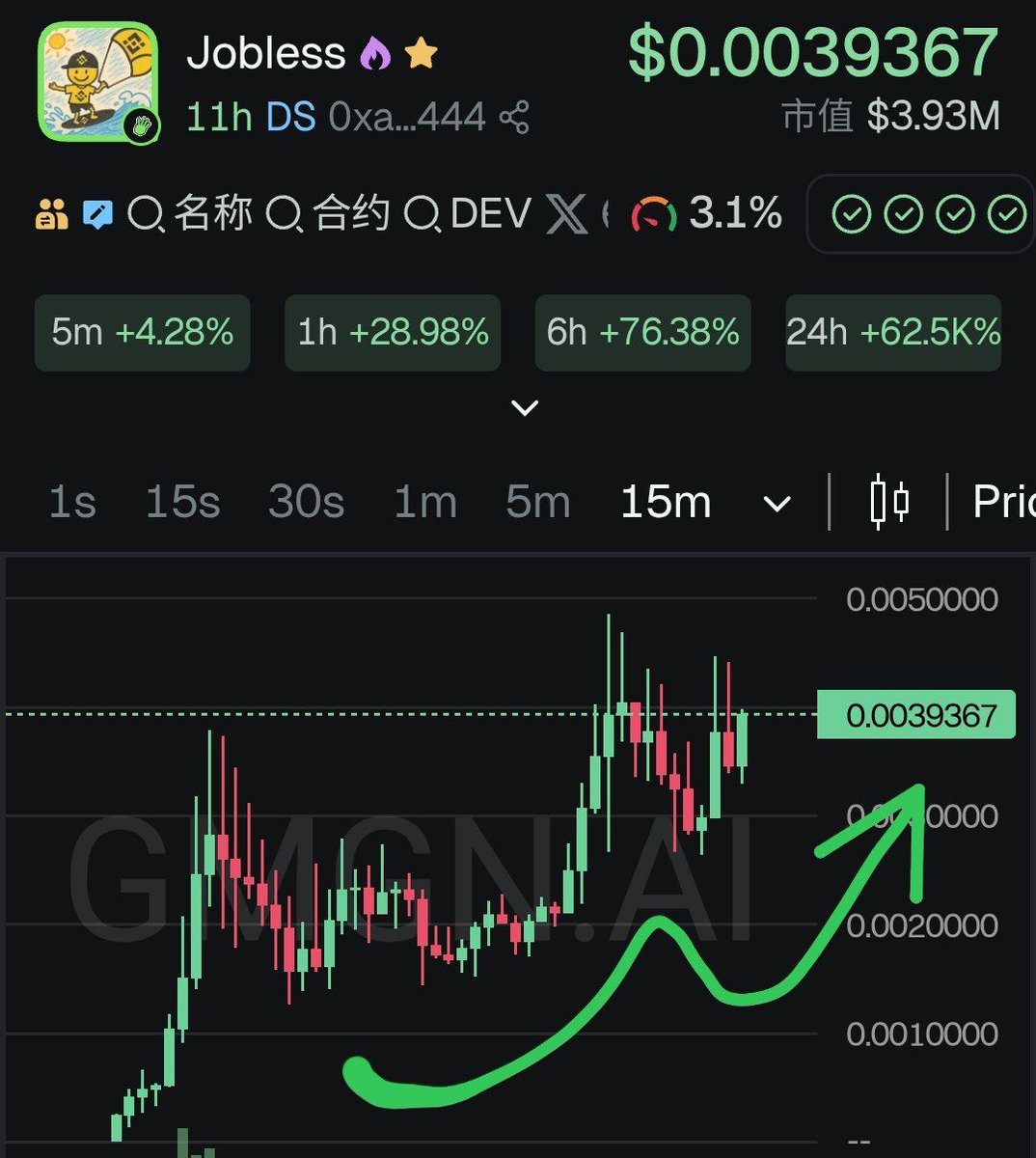This screenshot has height=1158, width=1036.
Task: Search by 合约 on X
Action: 328,213
